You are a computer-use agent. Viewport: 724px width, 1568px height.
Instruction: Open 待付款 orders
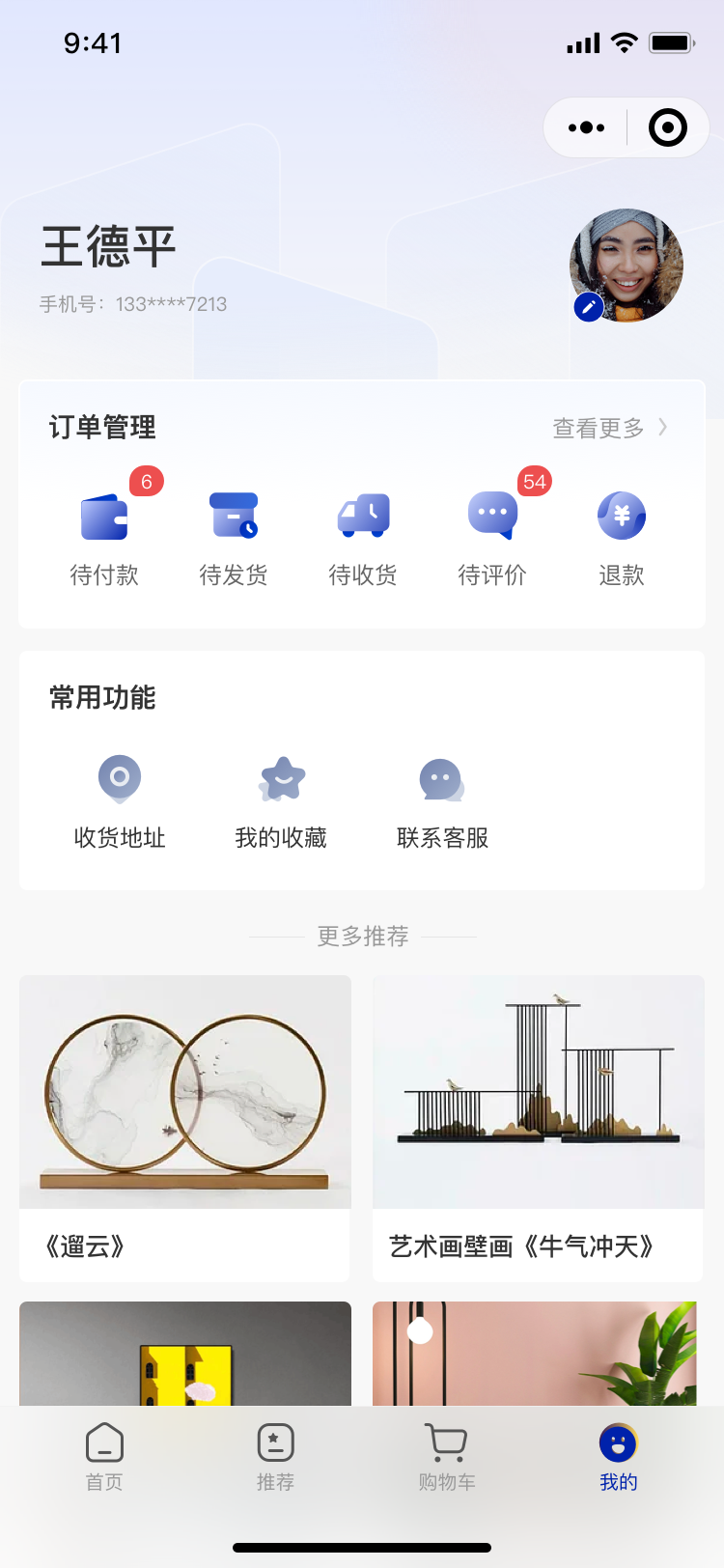click(x=104, y=539)
